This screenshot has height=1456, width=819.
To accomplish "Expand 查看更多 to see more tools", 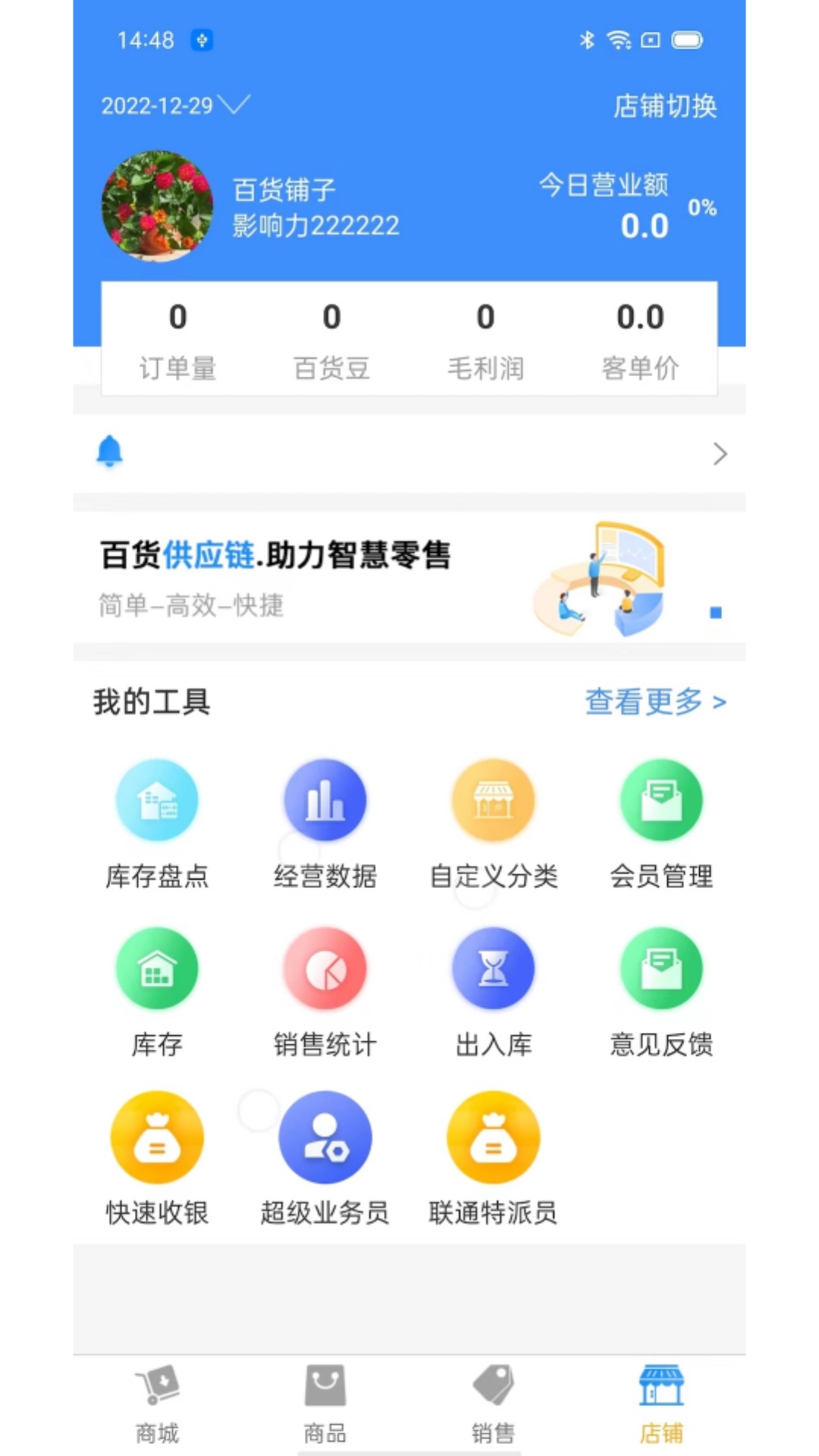I will point(654,703).
